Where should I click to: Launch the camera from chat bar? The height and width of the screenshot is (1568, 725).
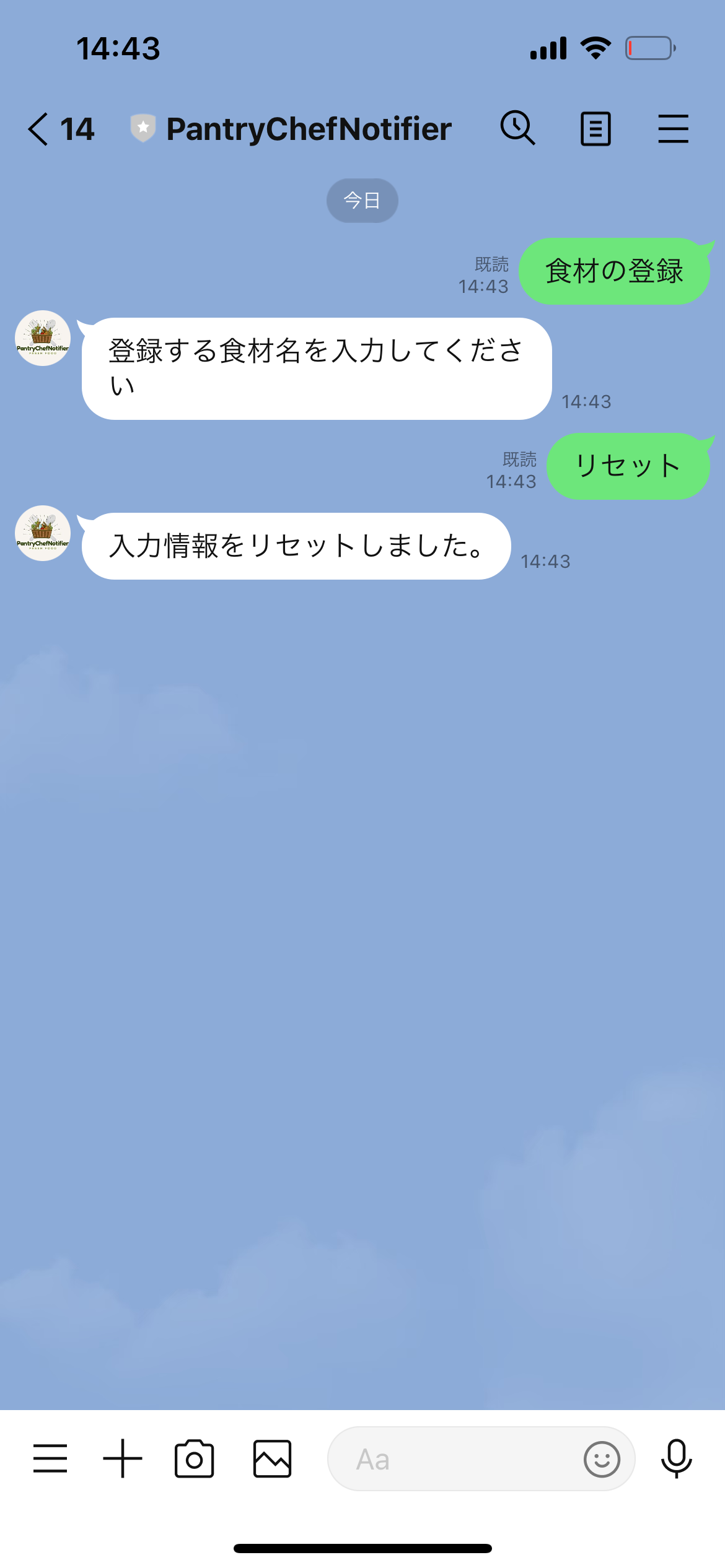pos(194,1459)
